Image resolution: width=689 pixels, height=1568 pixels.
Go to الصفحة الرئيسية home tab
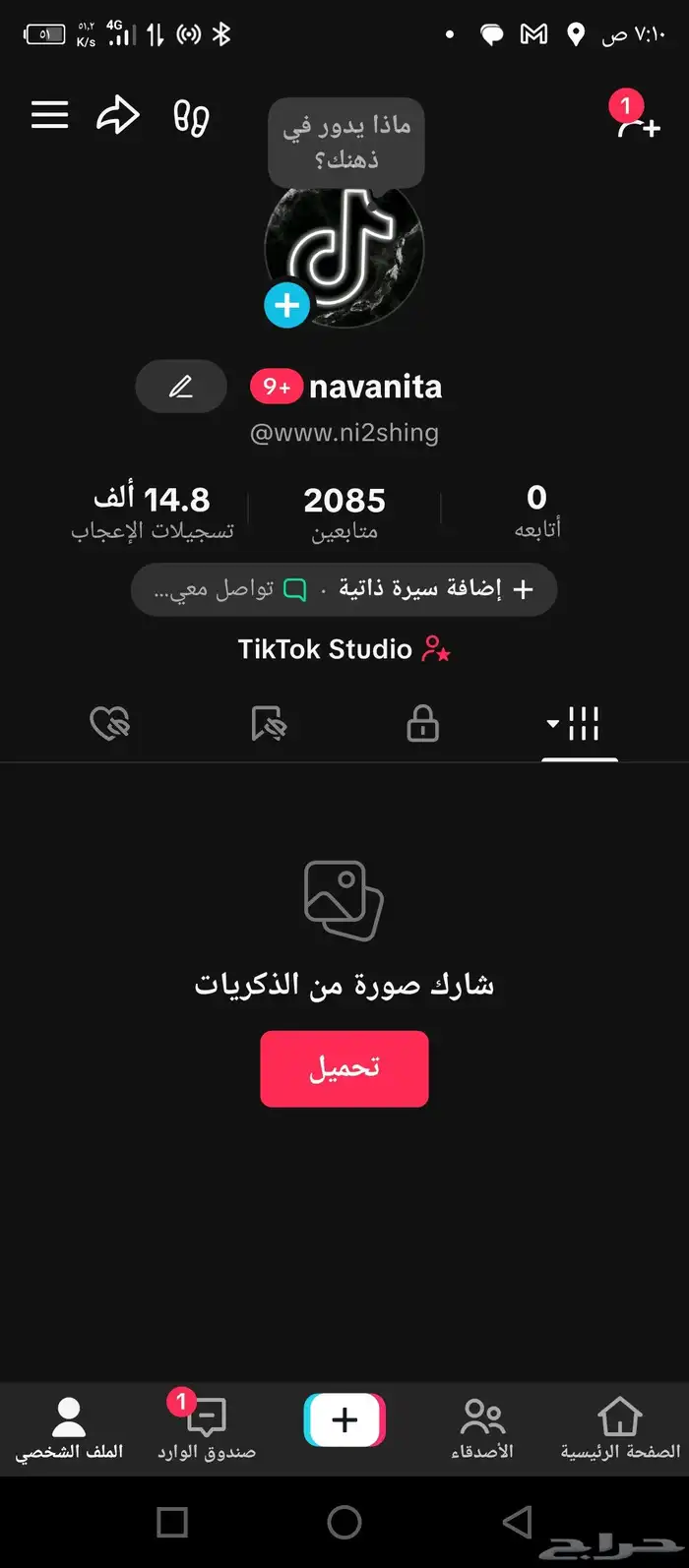click(x=620, y=1427)
